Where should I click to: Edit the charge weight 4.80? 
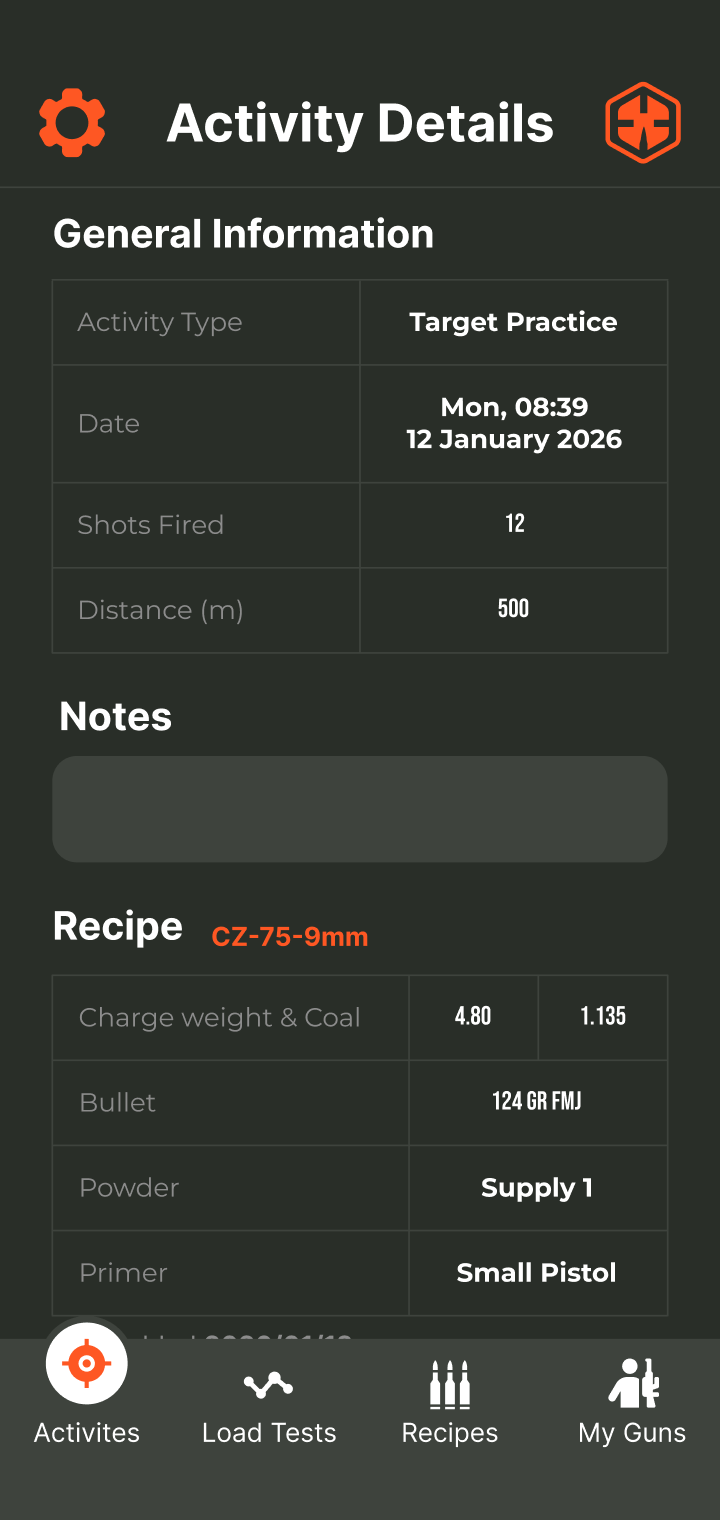click(x=473, y=1016)
